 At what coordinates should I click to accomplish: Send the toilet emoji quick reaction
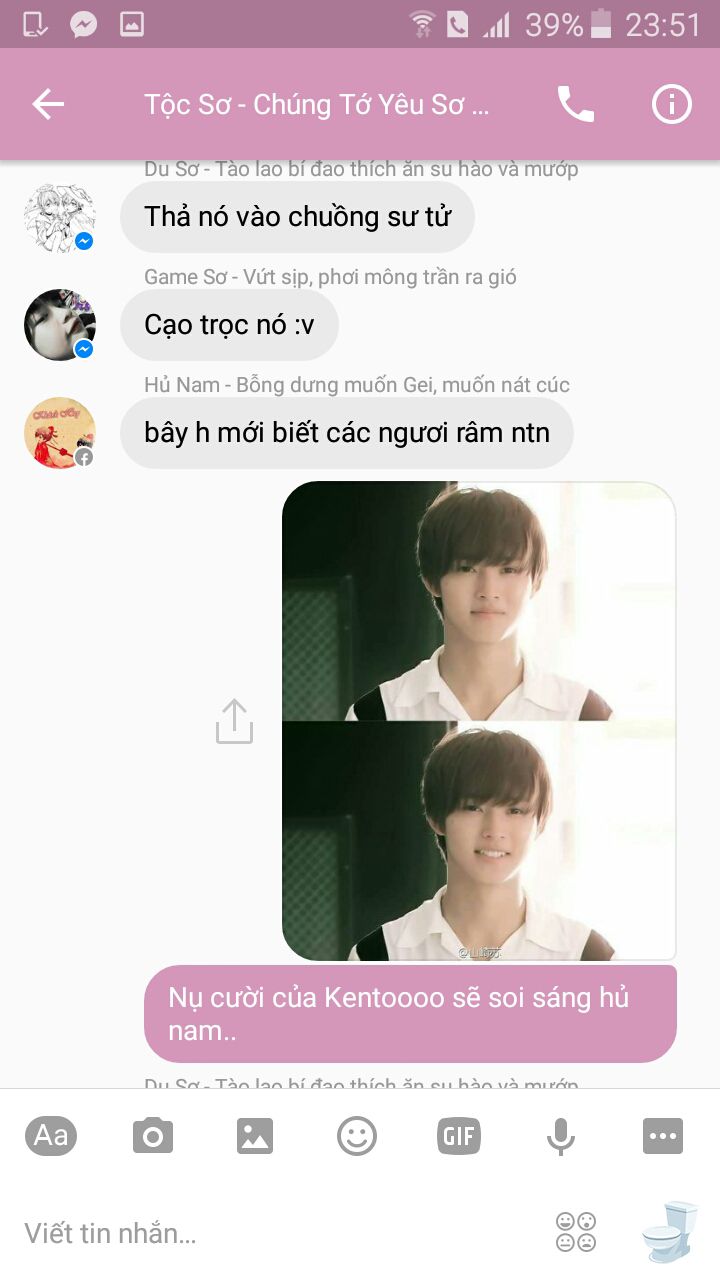coord(668,1232)
